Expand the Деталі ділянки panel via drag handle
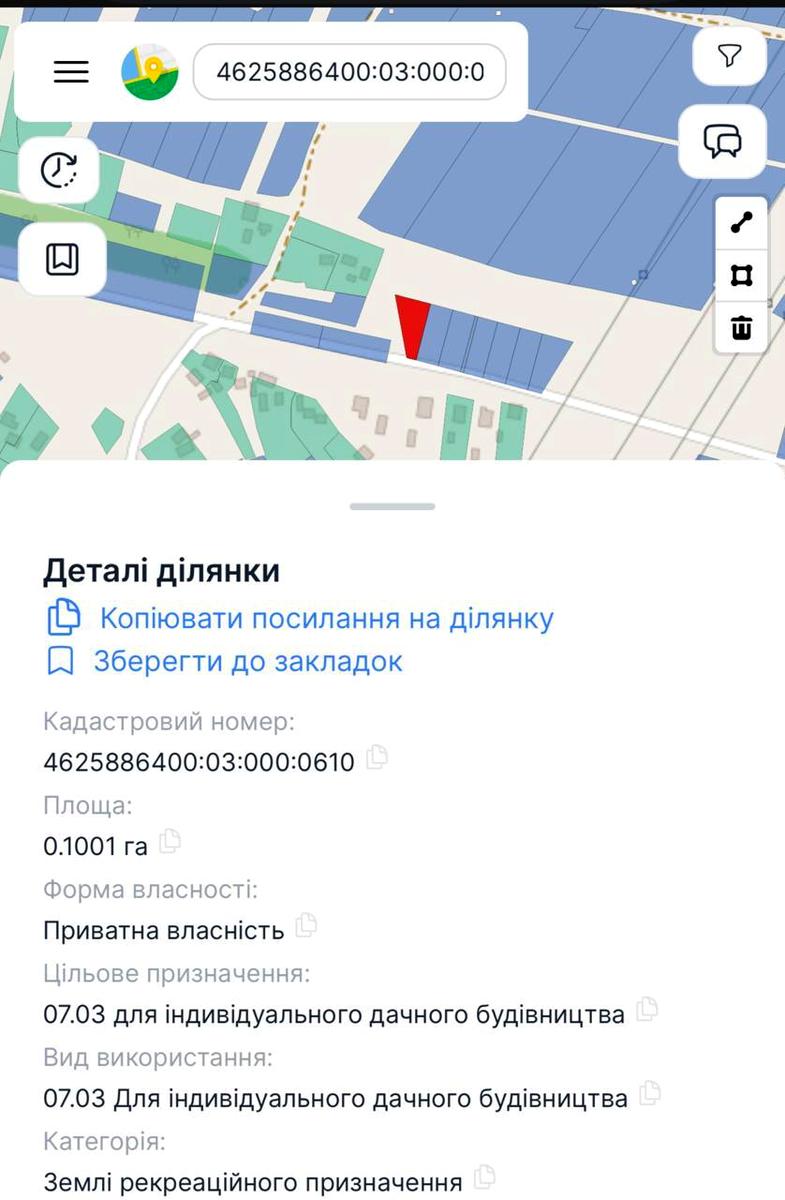The image size is (785, 1200). [x=392, y=507]
